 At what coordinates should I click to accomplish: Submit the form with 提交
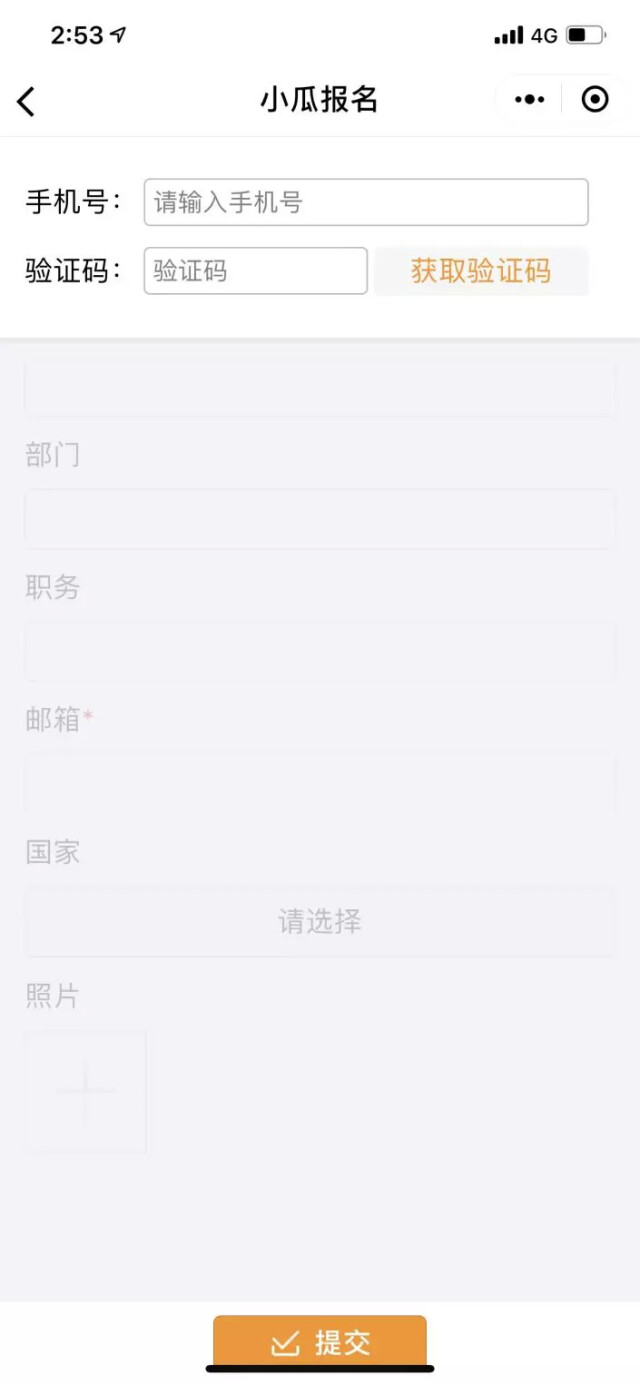point(320,1342)
